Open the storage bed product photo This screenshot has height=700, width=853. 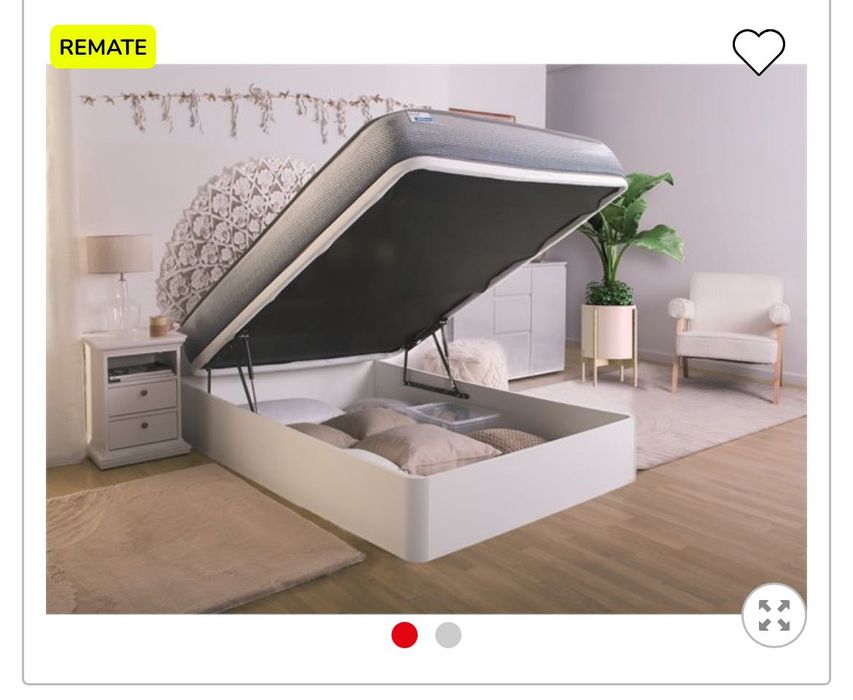click(x=426, y=340)
